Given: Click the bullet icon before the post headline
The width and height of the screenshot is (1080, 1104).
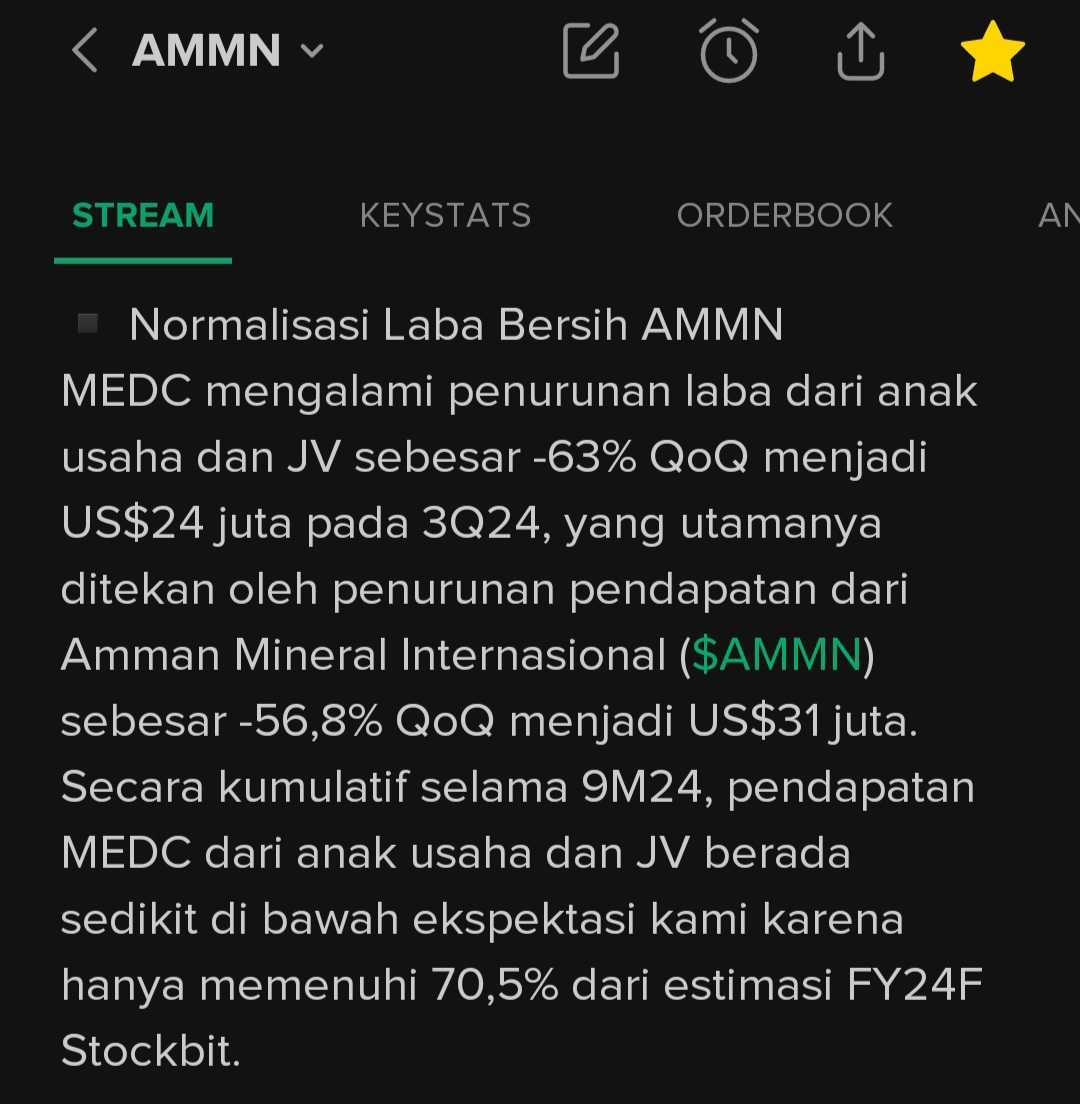Looking at the screenshot, I should point(88,322).
